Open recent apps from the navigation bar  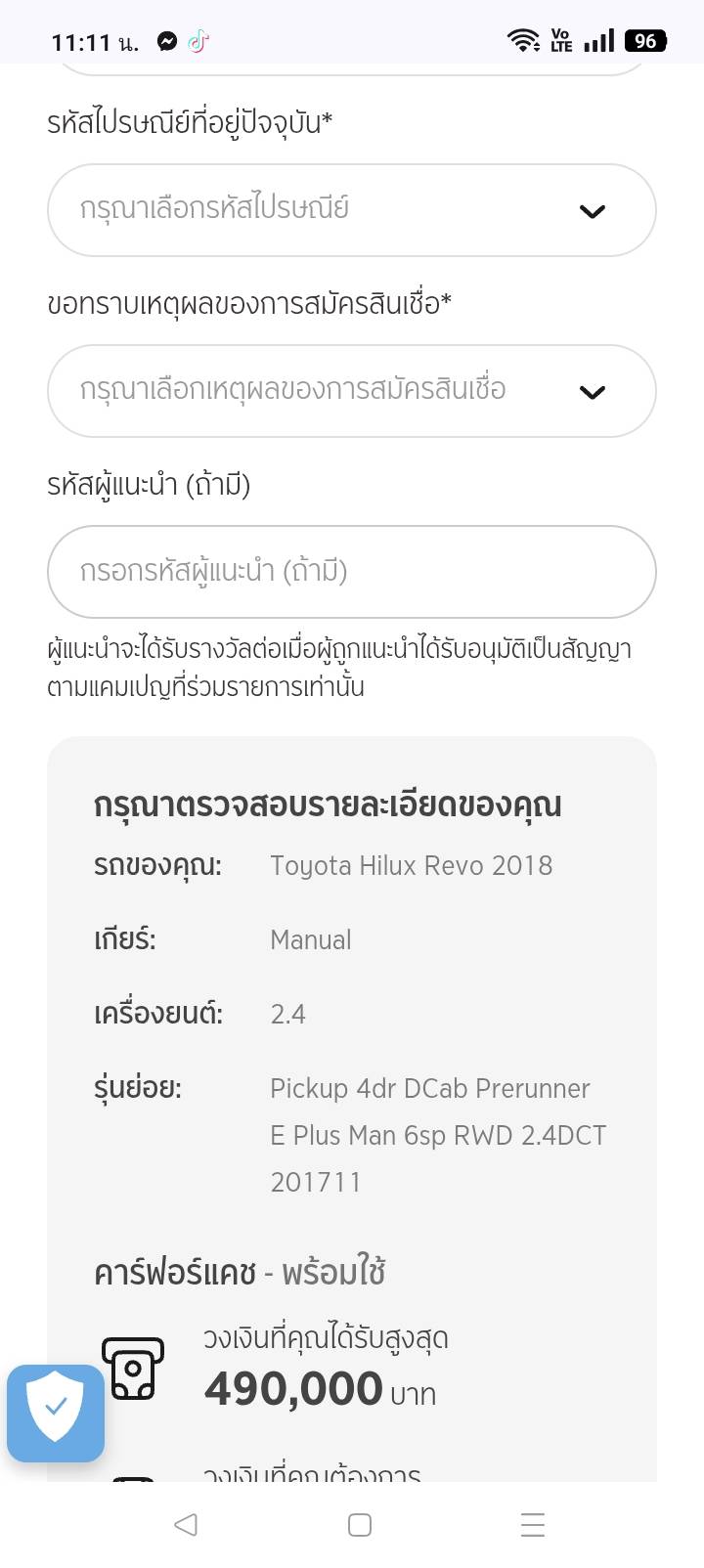532,1524
